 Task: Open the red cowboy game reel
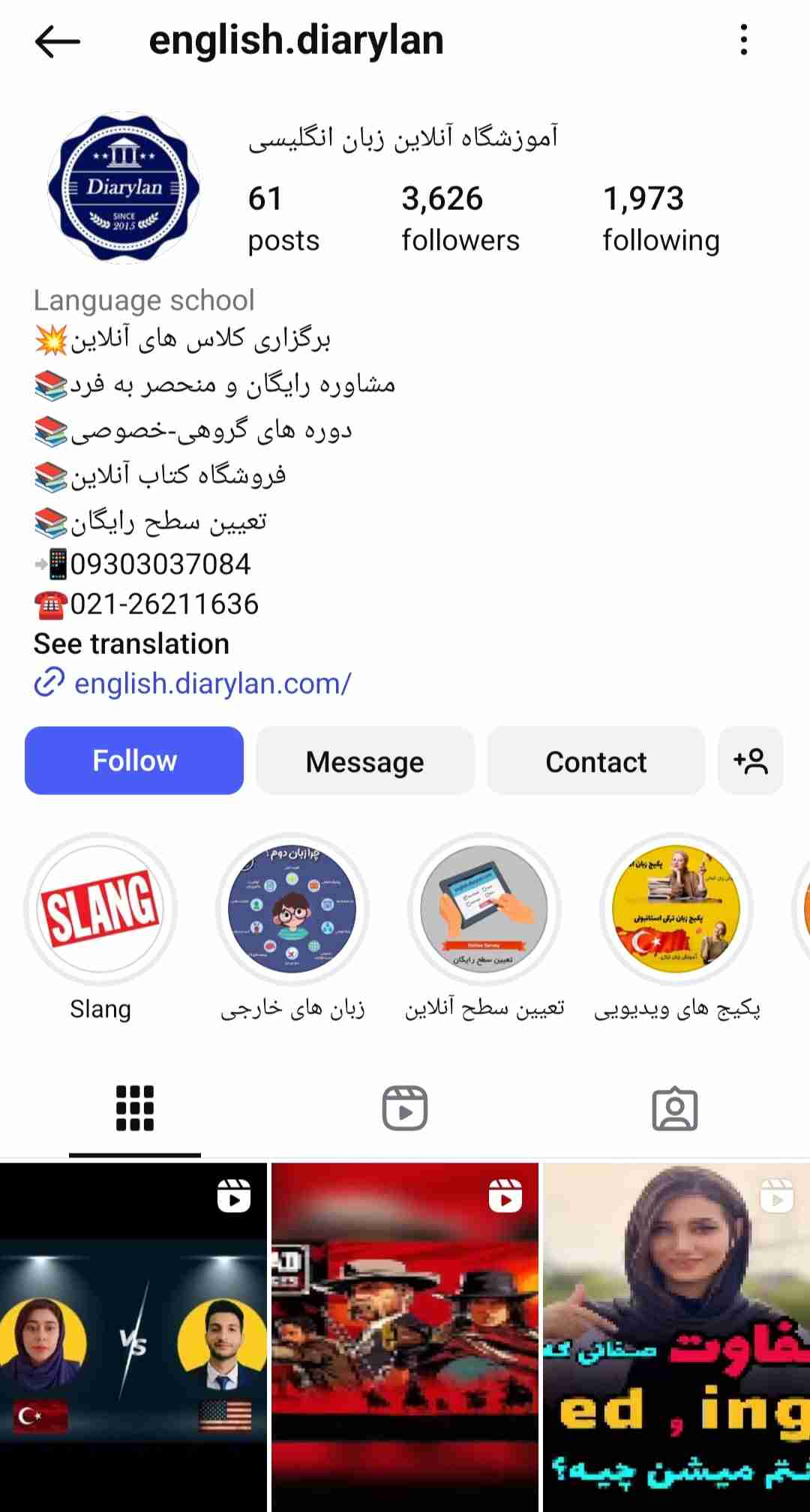point(405,1337)
